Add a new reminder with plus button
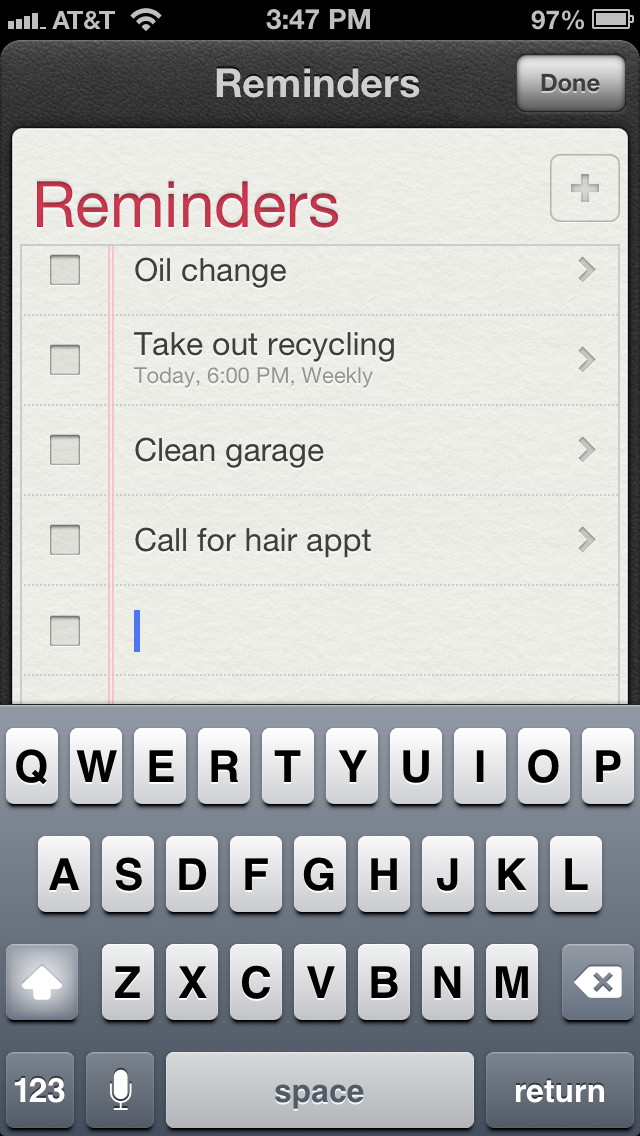640x1136 pixels. coord(585,188)
